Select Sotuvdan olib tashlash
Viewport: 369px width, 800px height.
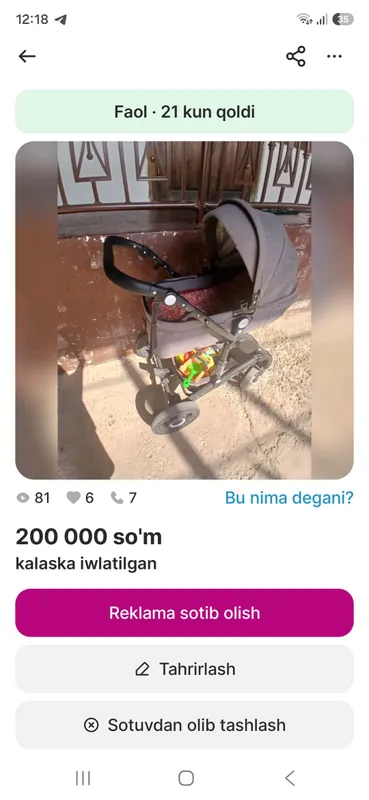click(x=184, y=725)
